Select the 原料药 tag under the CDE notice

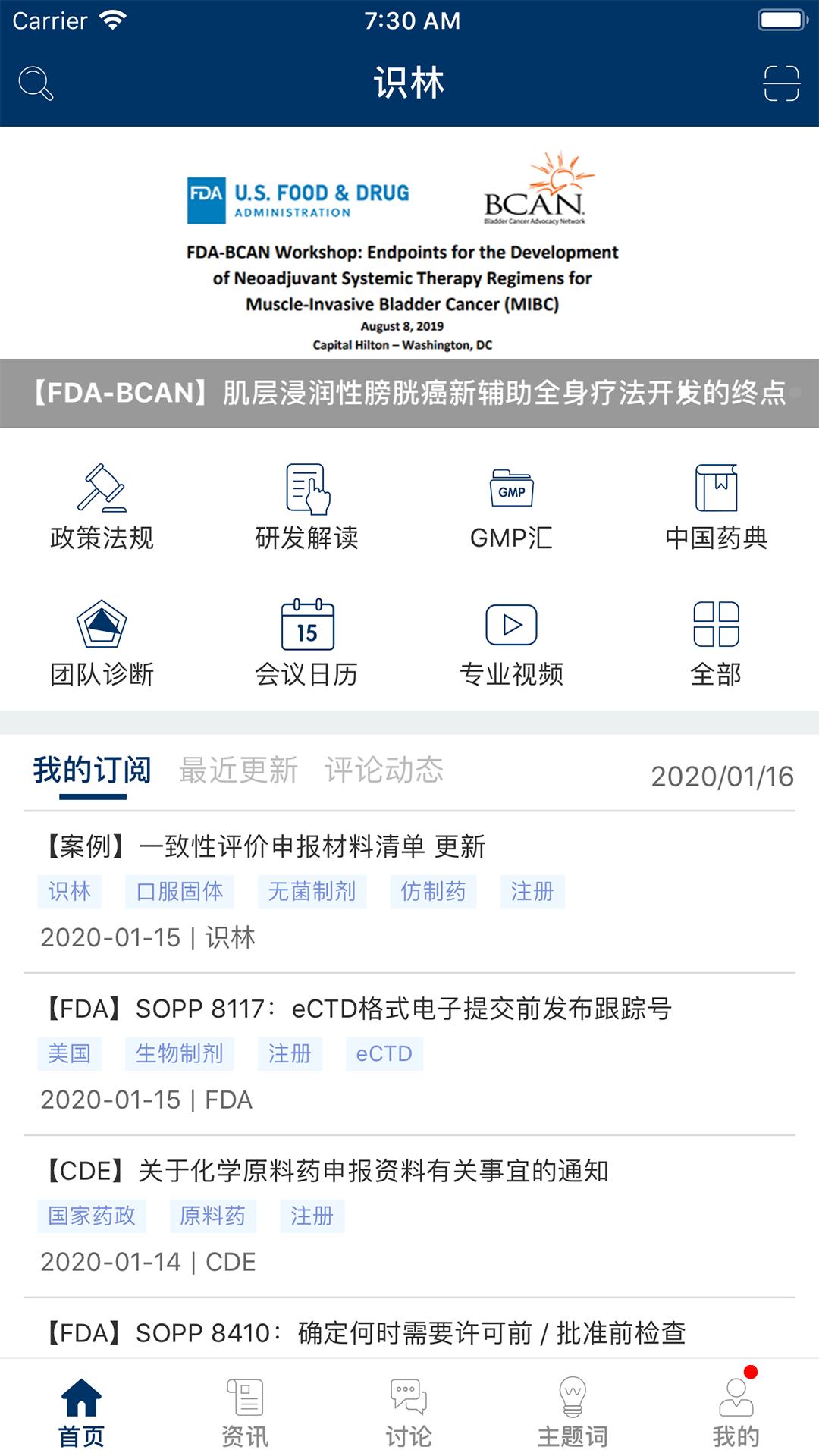pos(213,1216)
